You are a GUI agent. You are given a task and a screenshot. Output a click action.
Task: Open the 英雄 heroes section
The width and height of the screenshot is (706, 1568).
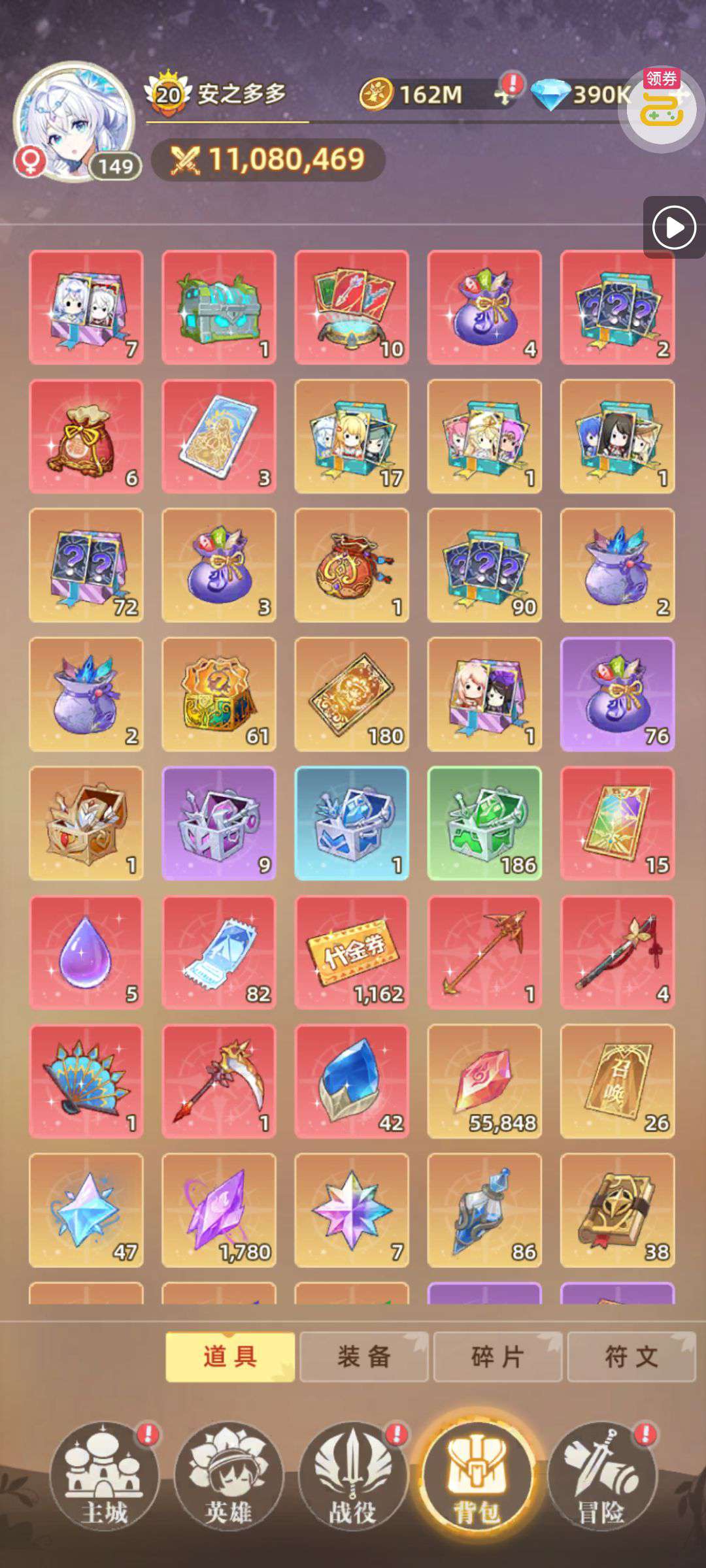click(x=228, y=1477)
